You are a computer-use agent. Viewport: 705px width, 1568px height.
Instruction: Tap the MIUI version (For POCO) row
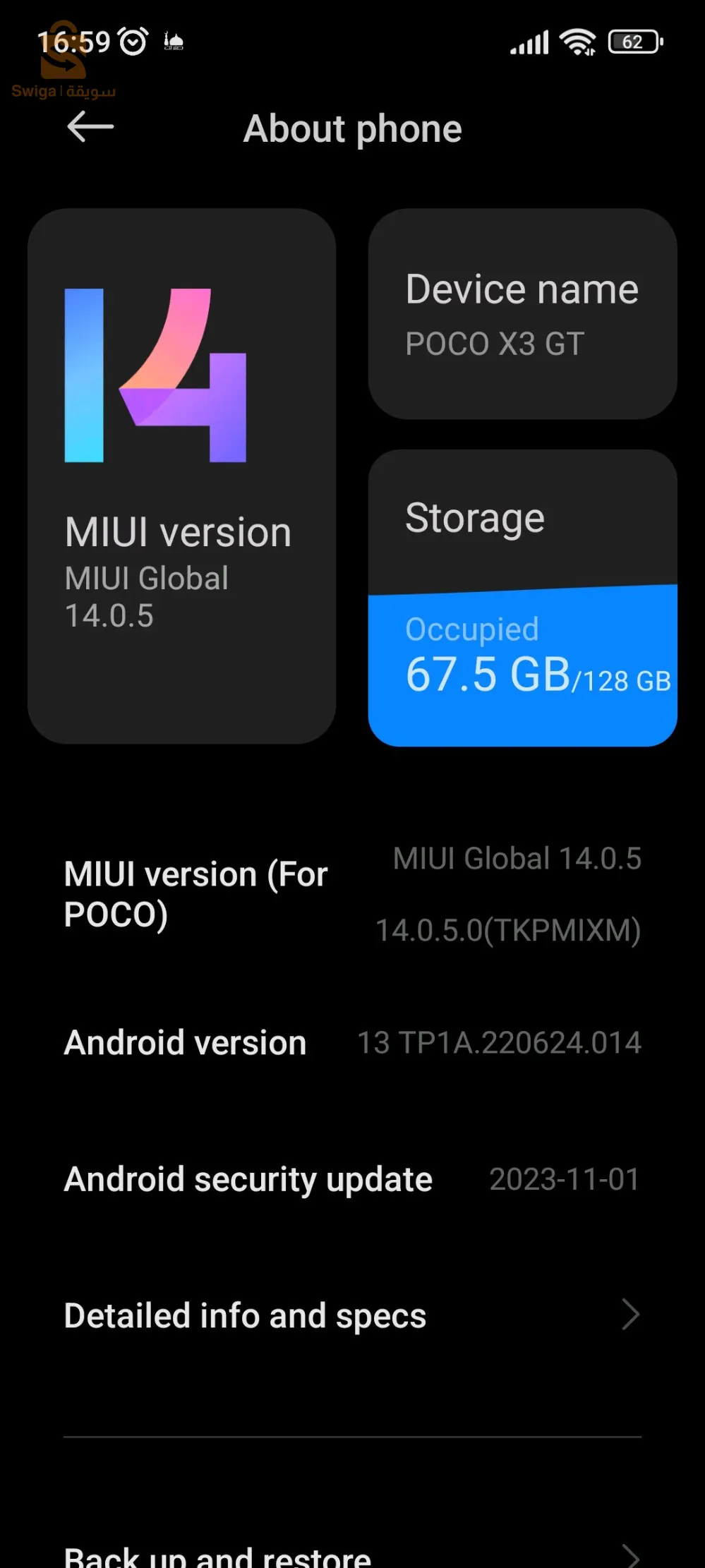(x=352, y=895)
